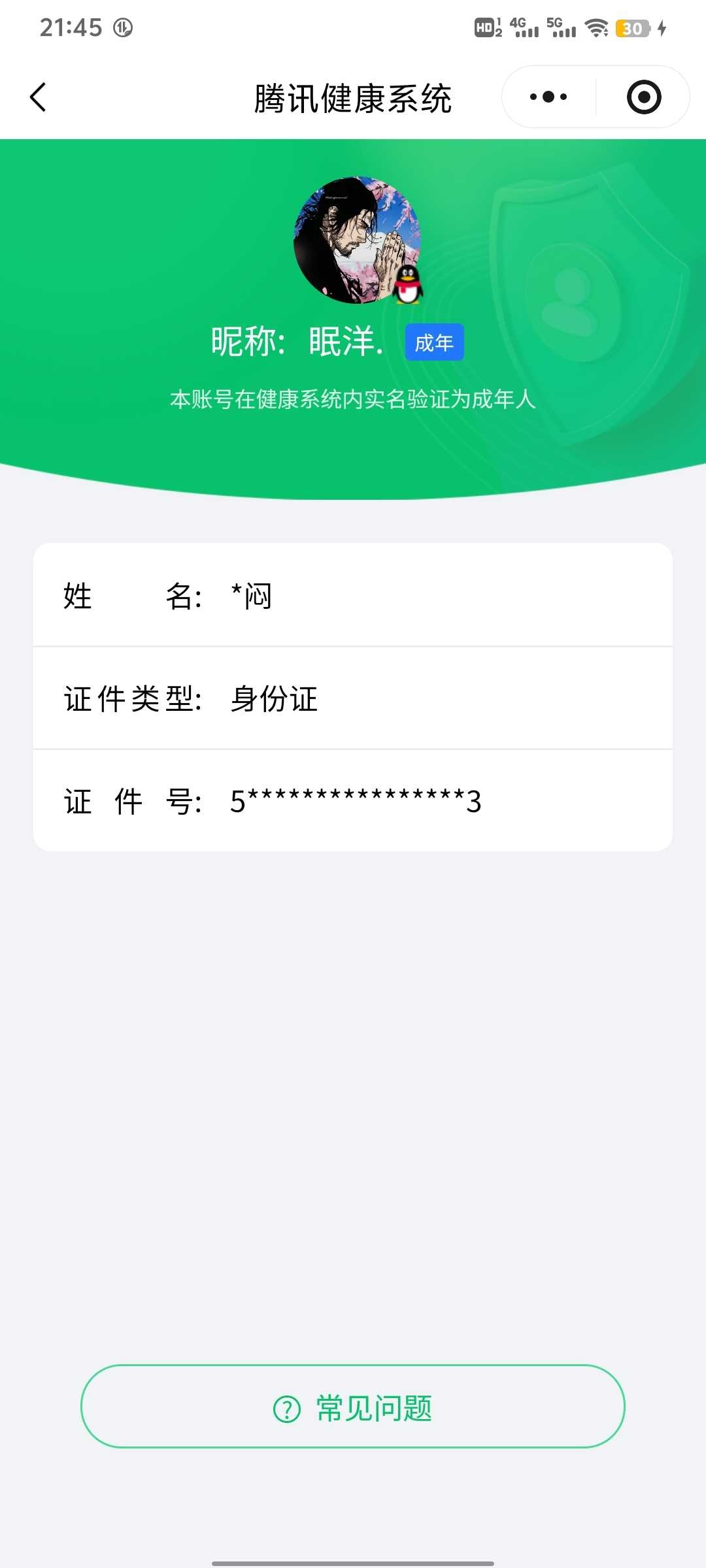
Task: Open the mini-program more options menu
Action: pos(547,97)
